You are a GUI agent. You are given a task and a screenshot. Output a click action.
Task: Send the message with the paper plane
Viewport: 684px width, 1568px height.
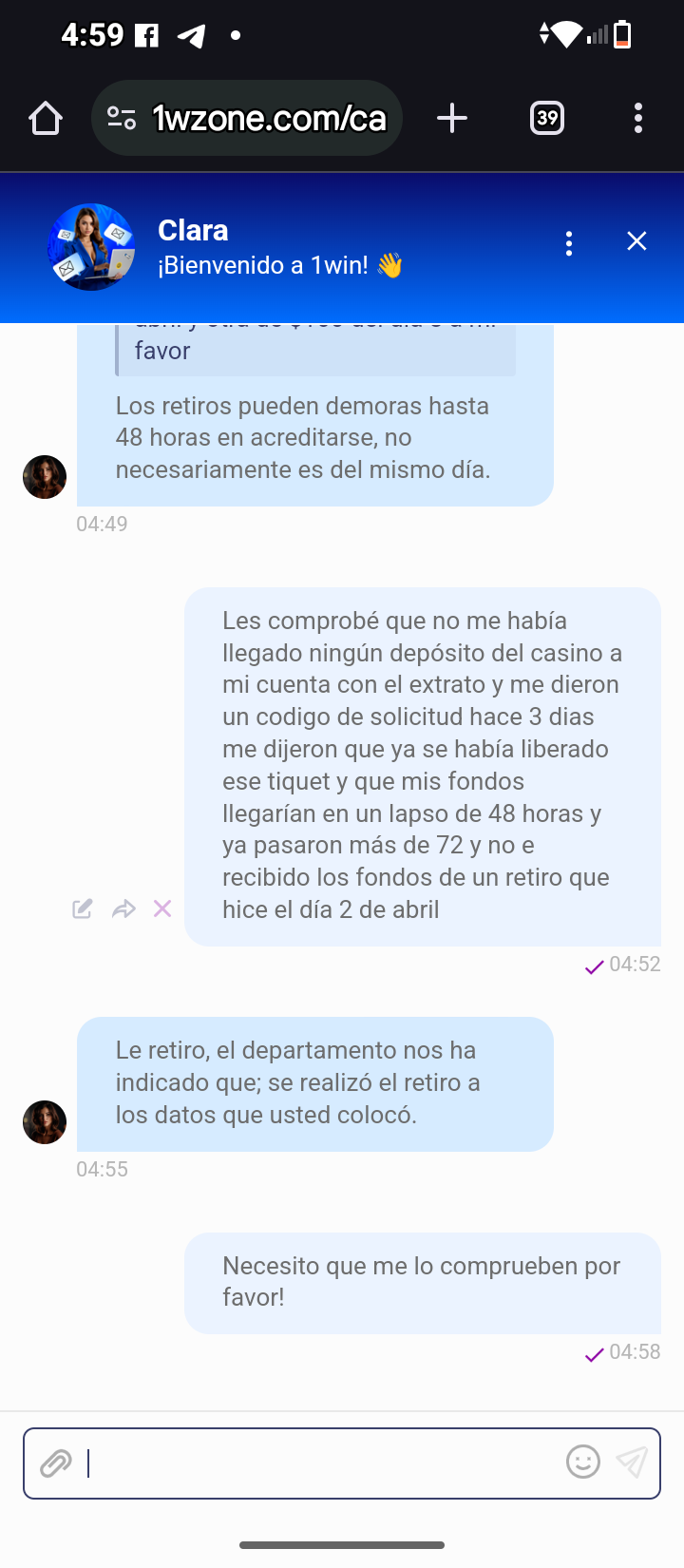(x=632, y=1462)
